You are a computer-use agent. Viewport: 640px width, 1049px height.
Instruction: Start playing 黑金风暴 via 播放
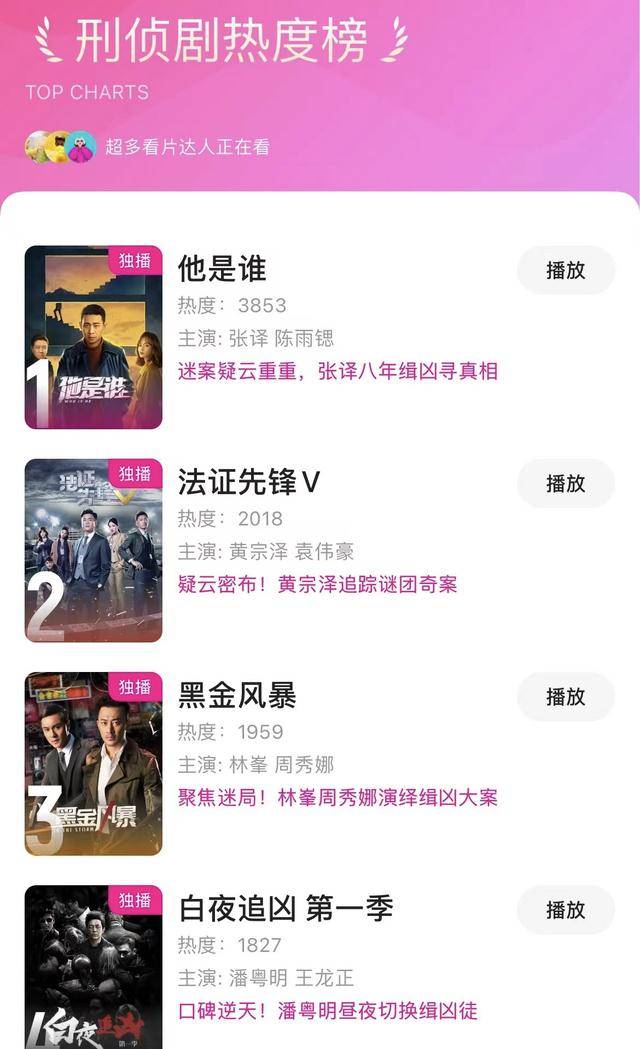565,696
